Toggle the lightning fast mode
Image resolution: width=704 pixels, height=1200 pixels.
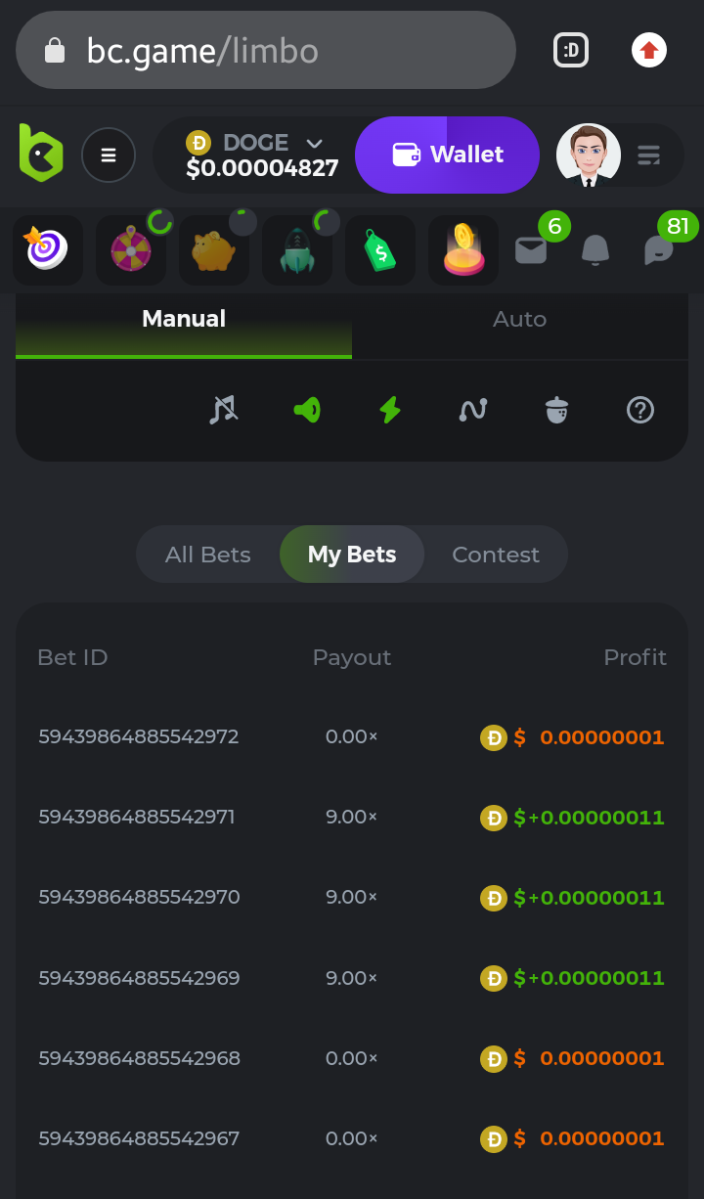(390, 410)
